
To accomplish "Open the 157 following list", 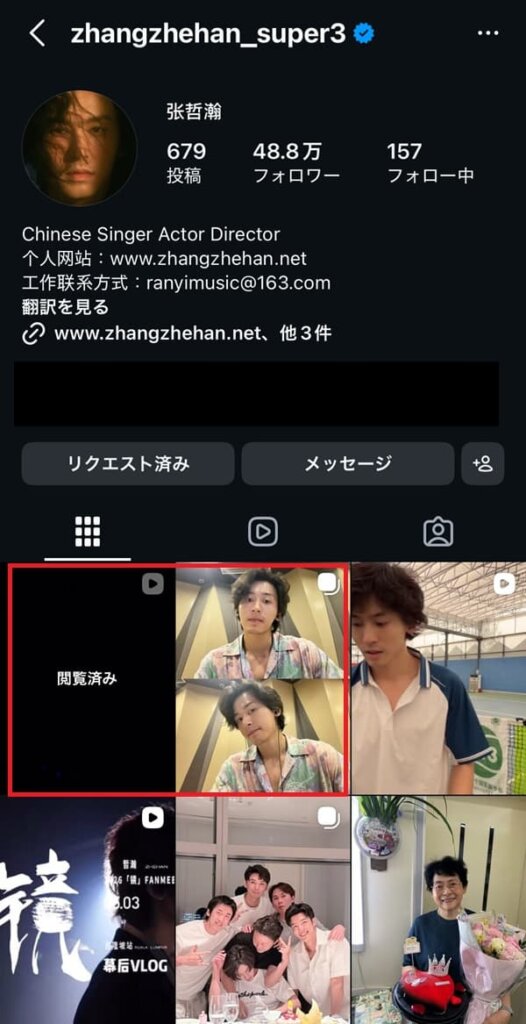I will tap(430, 163).
